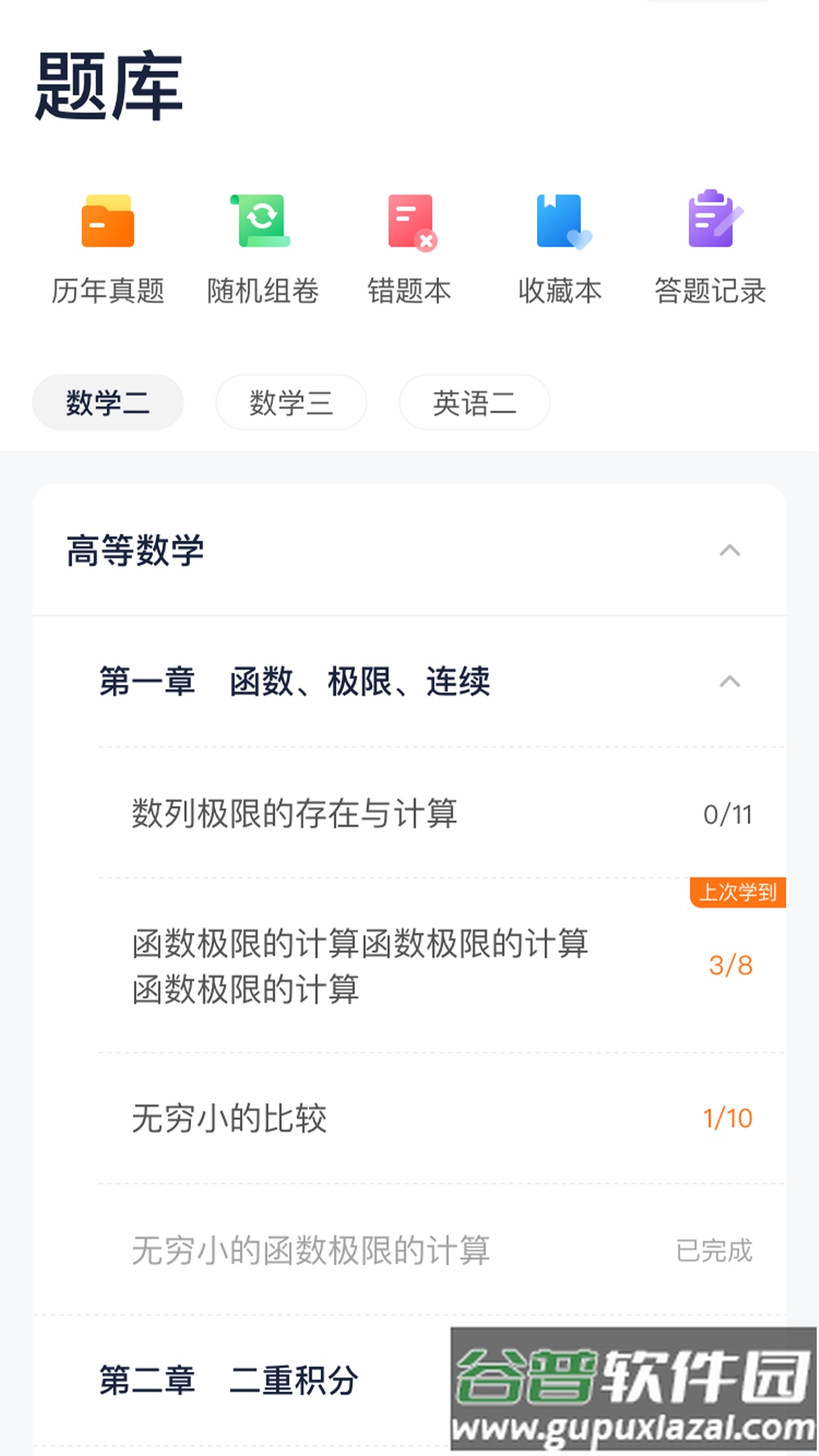Collapse chapter 第一章 函数、极限、连续

730,682
